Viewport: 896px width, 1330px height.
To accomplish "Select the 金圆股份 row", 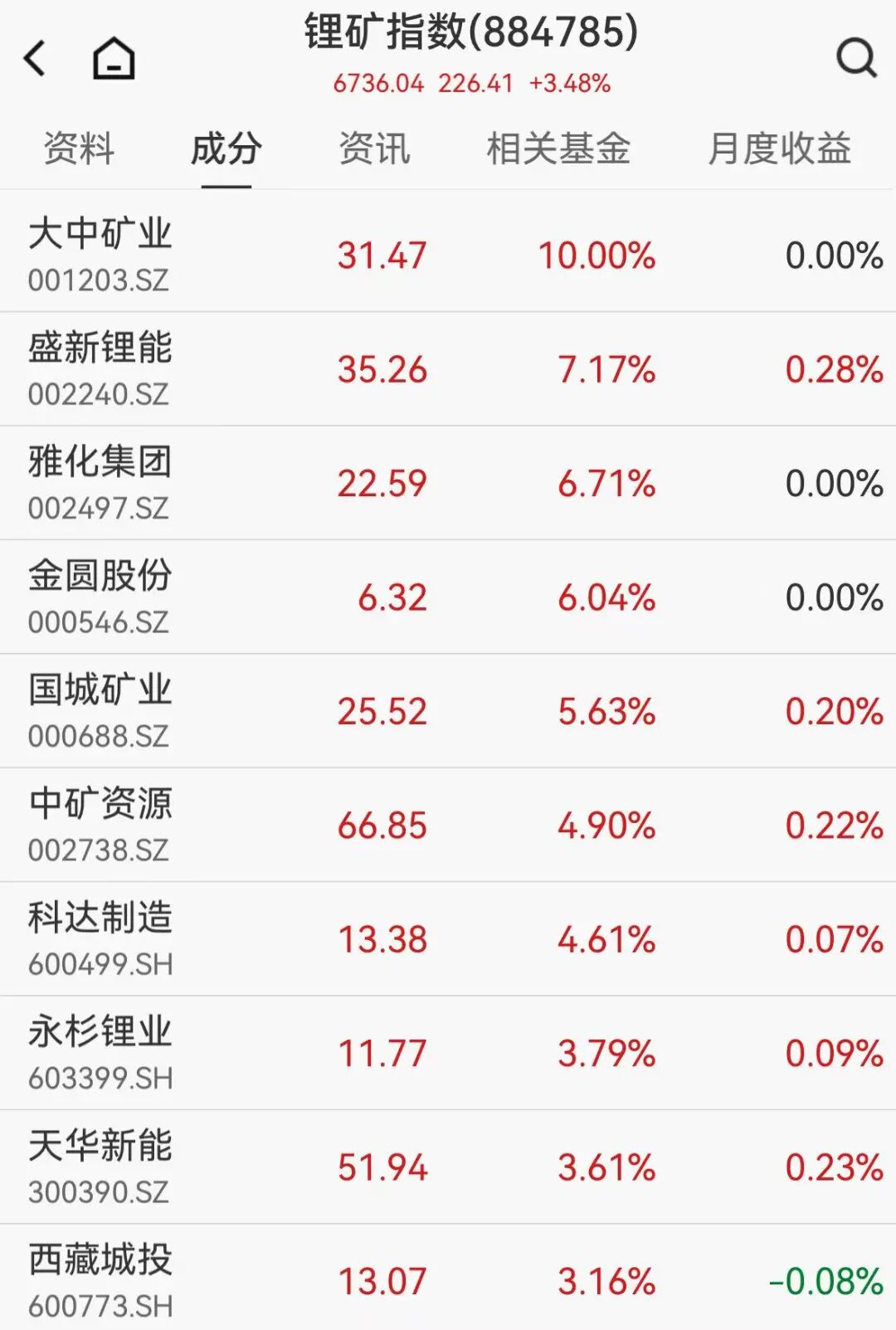I will (x=448, y=597).
